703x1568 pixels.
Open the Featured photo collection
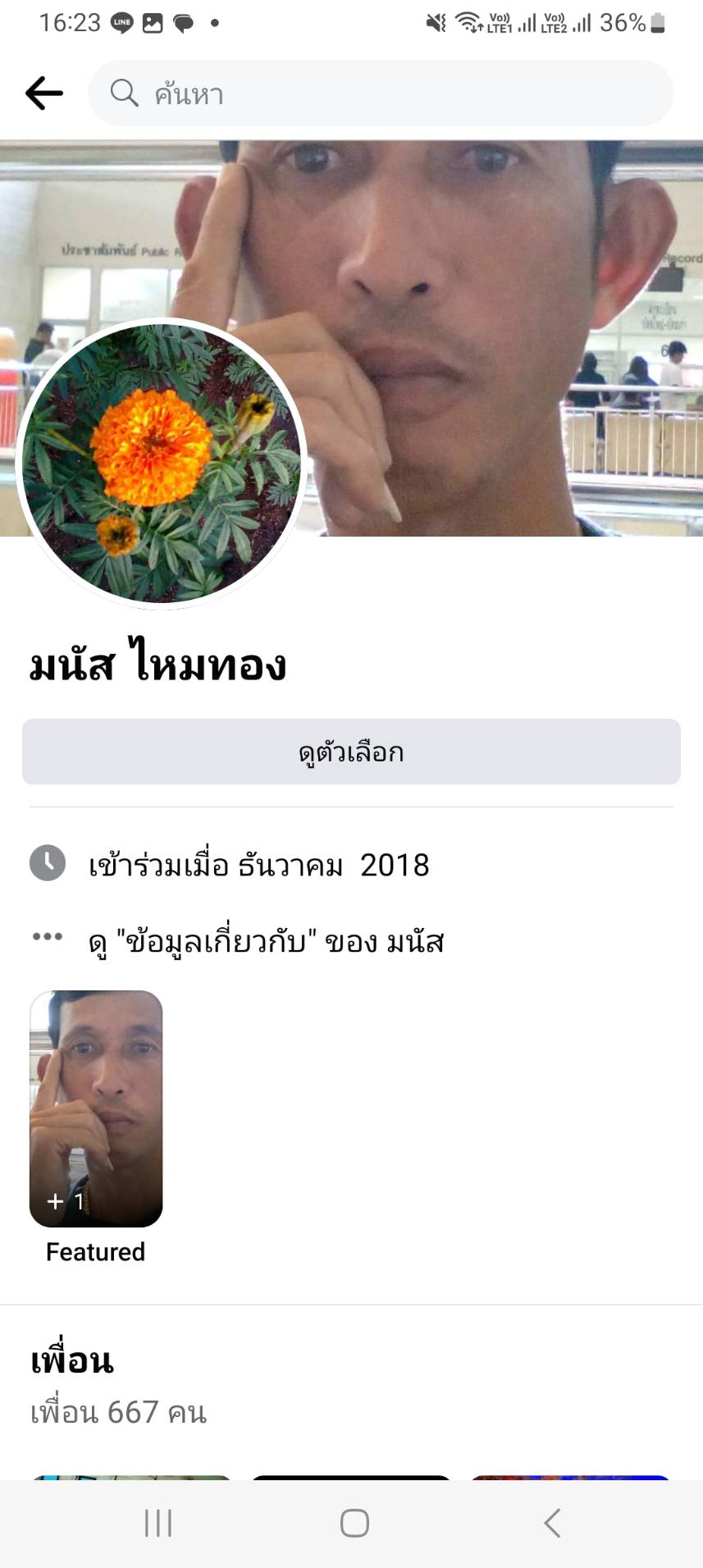coord(96,1109)
